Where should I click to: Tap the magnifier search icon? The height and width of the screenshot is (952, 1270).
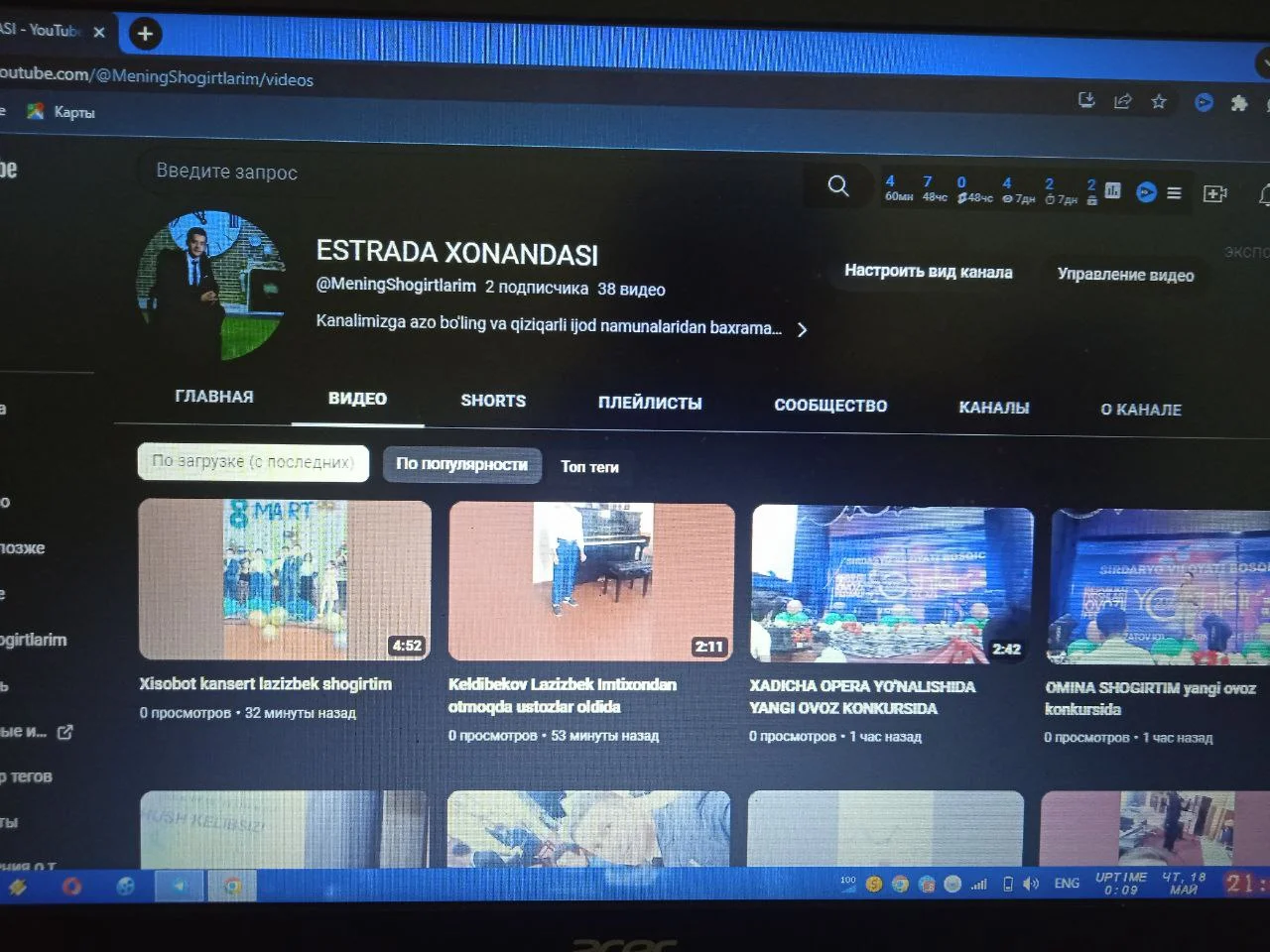[838, 186]
